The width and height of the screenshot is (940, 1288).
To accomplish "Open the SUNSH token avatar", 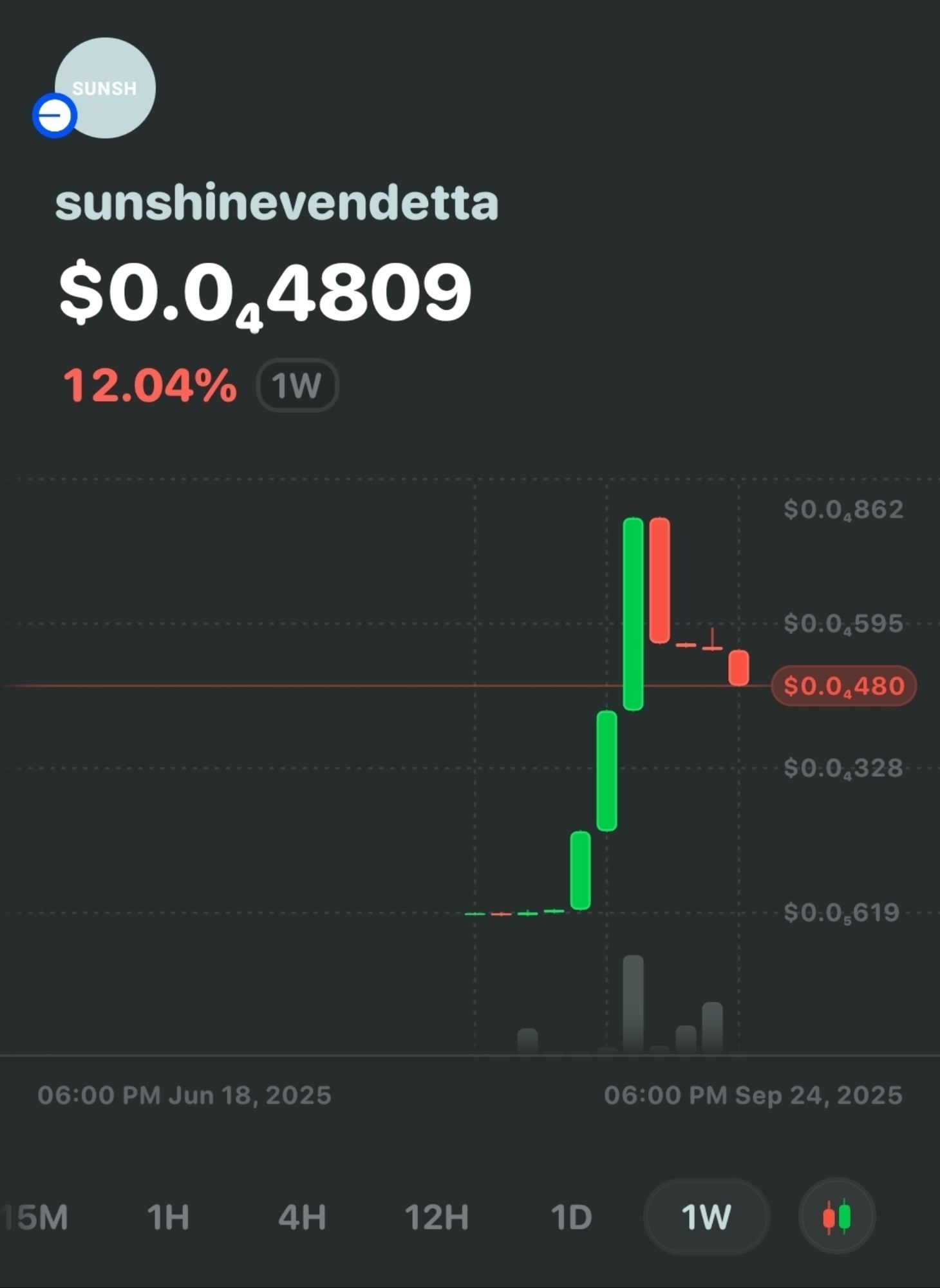I will [105, 88].
